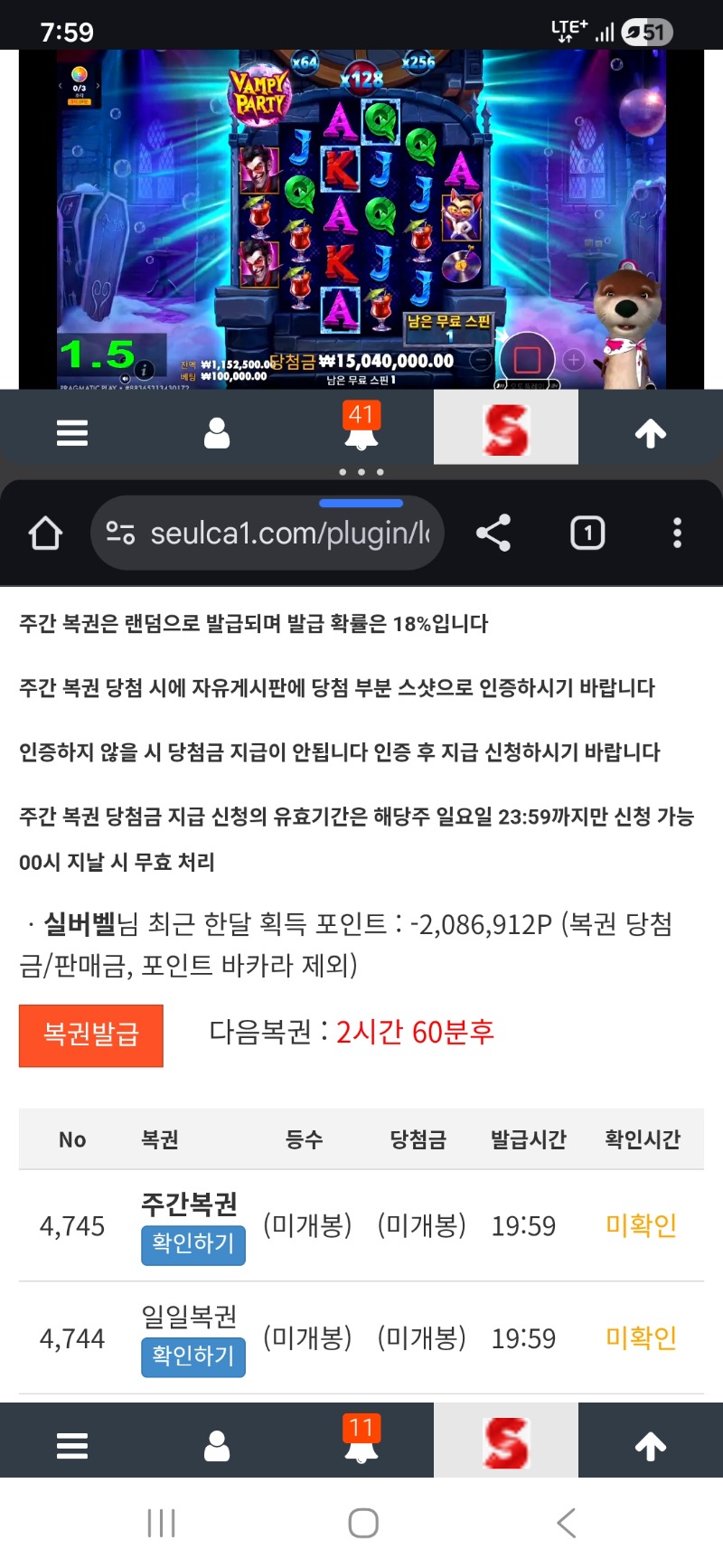The image size is (723, 1568).
Task: Tap 확인하기 for the 주간복권 ticket
Action: [x=193, y=1245]
